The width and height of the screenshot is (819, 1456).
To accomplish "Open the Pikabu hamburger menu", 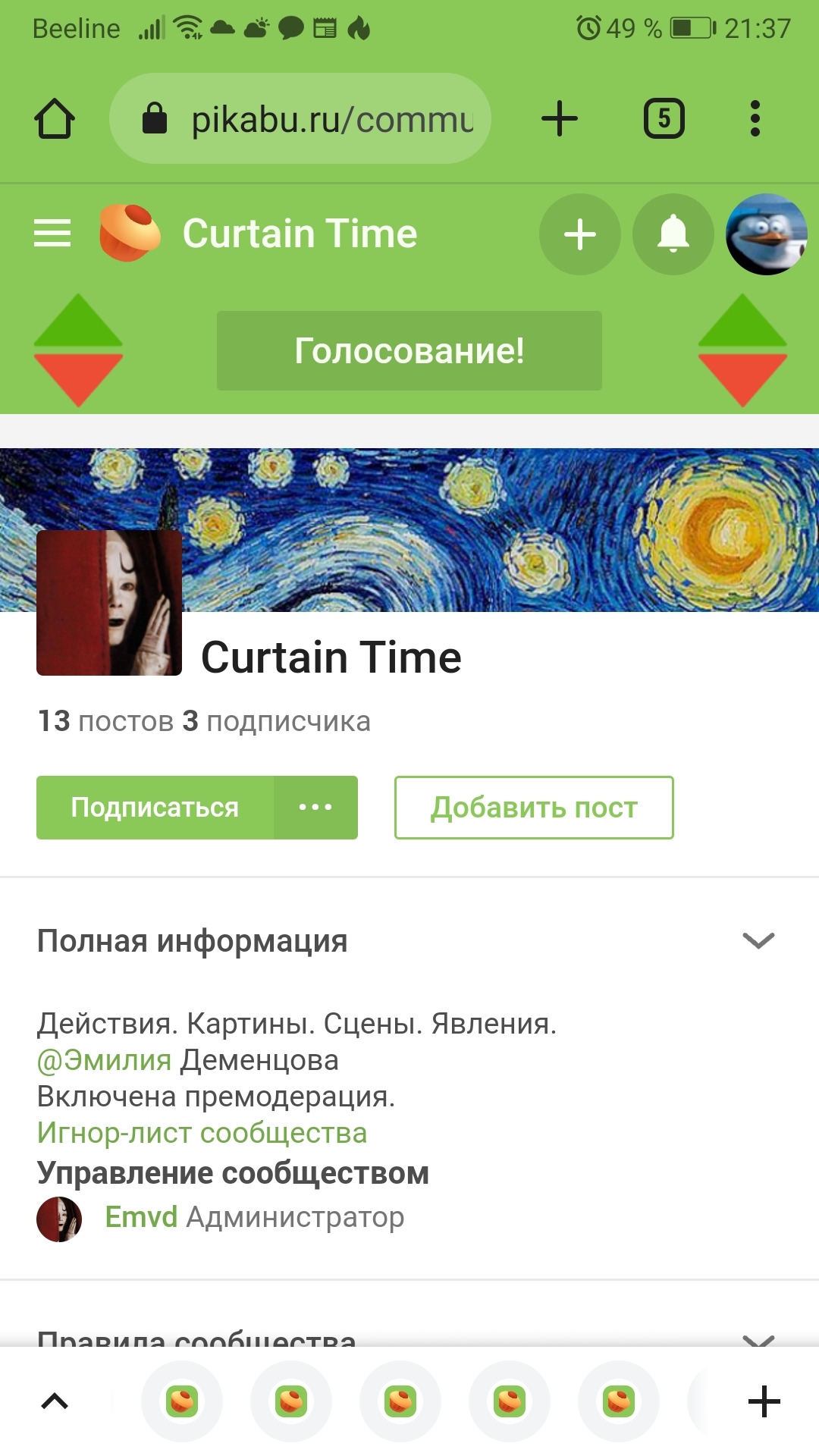I will pyautogui.click(x=52, y=234).
